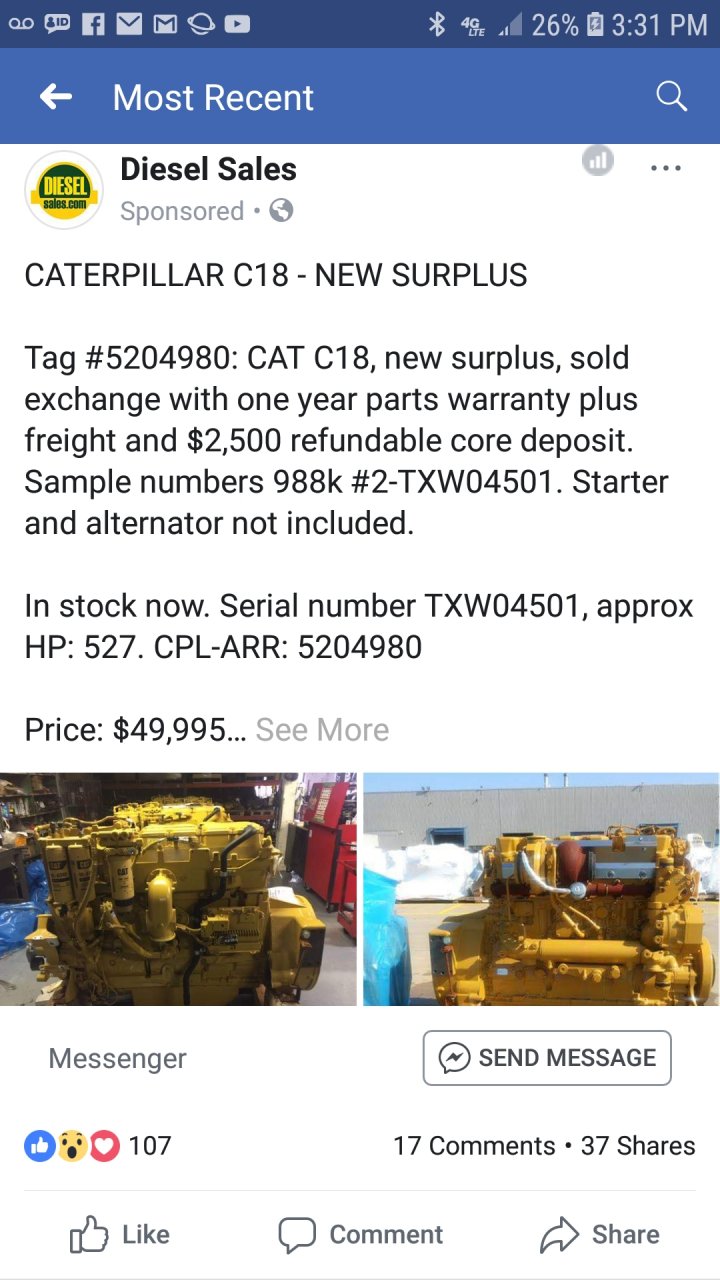Open the Diesel Sales profile picture
The width and height of the screenshot is (720, 1280).
[x=64, y=190]
